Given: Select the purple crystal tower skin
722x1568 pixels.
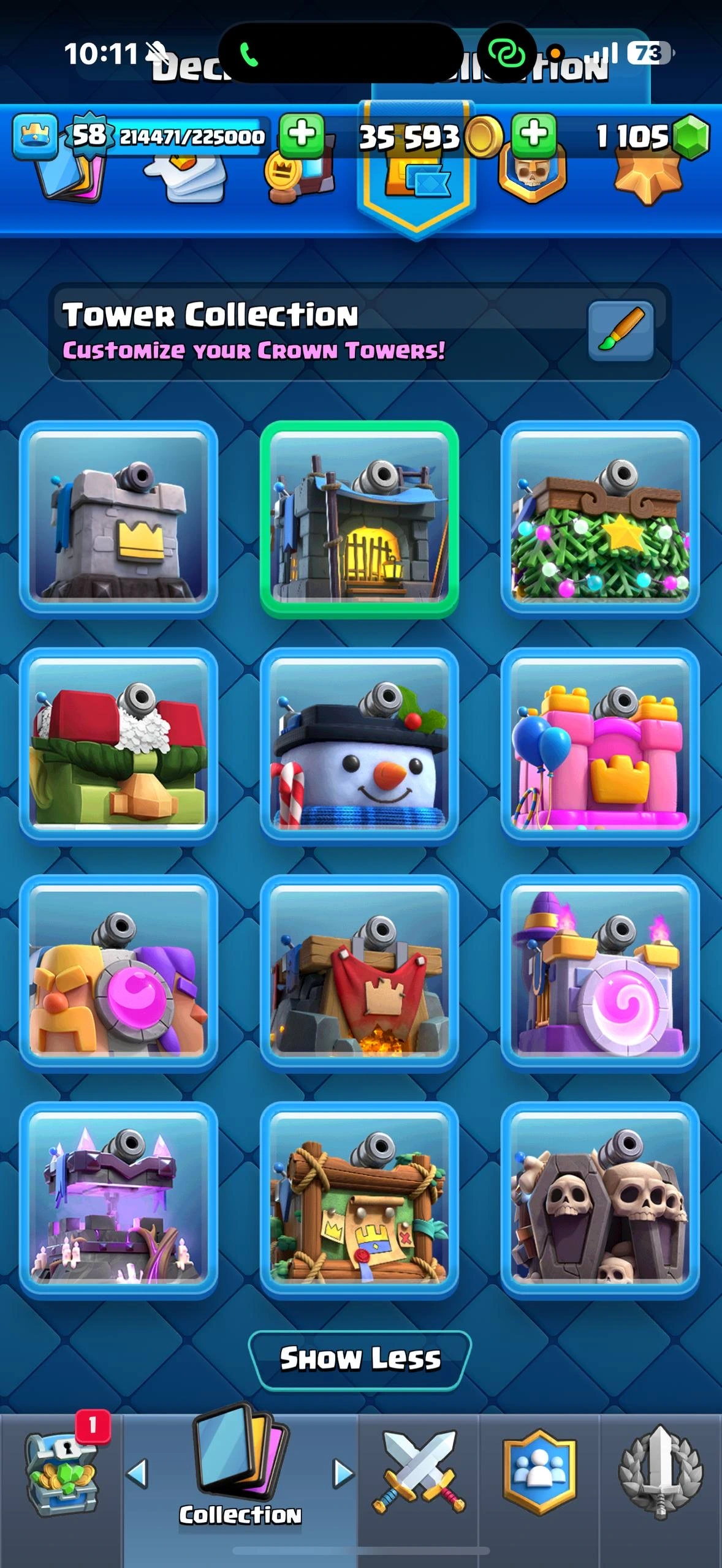Looking at the screenshot, I should (118, 1200).
